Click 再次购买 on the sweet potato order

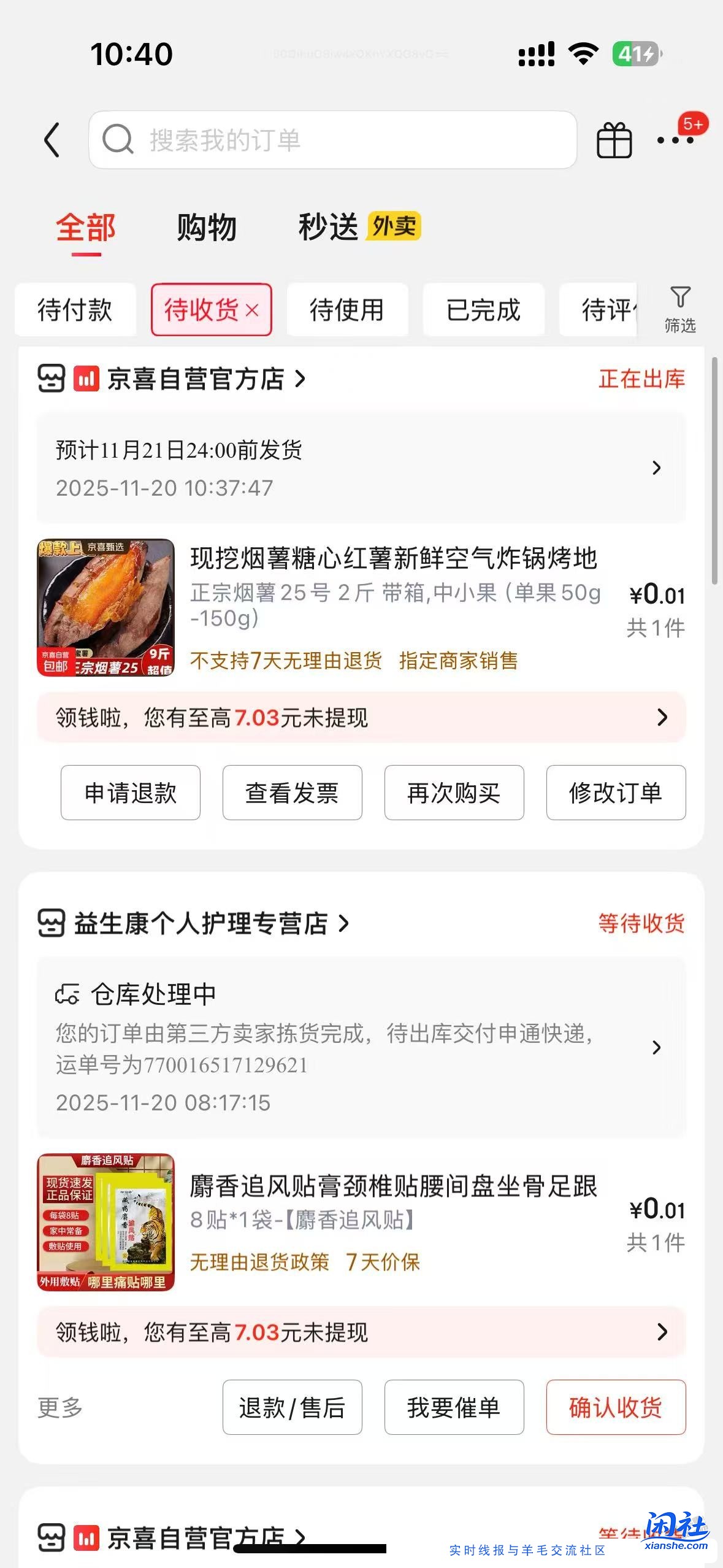[453, 793]
